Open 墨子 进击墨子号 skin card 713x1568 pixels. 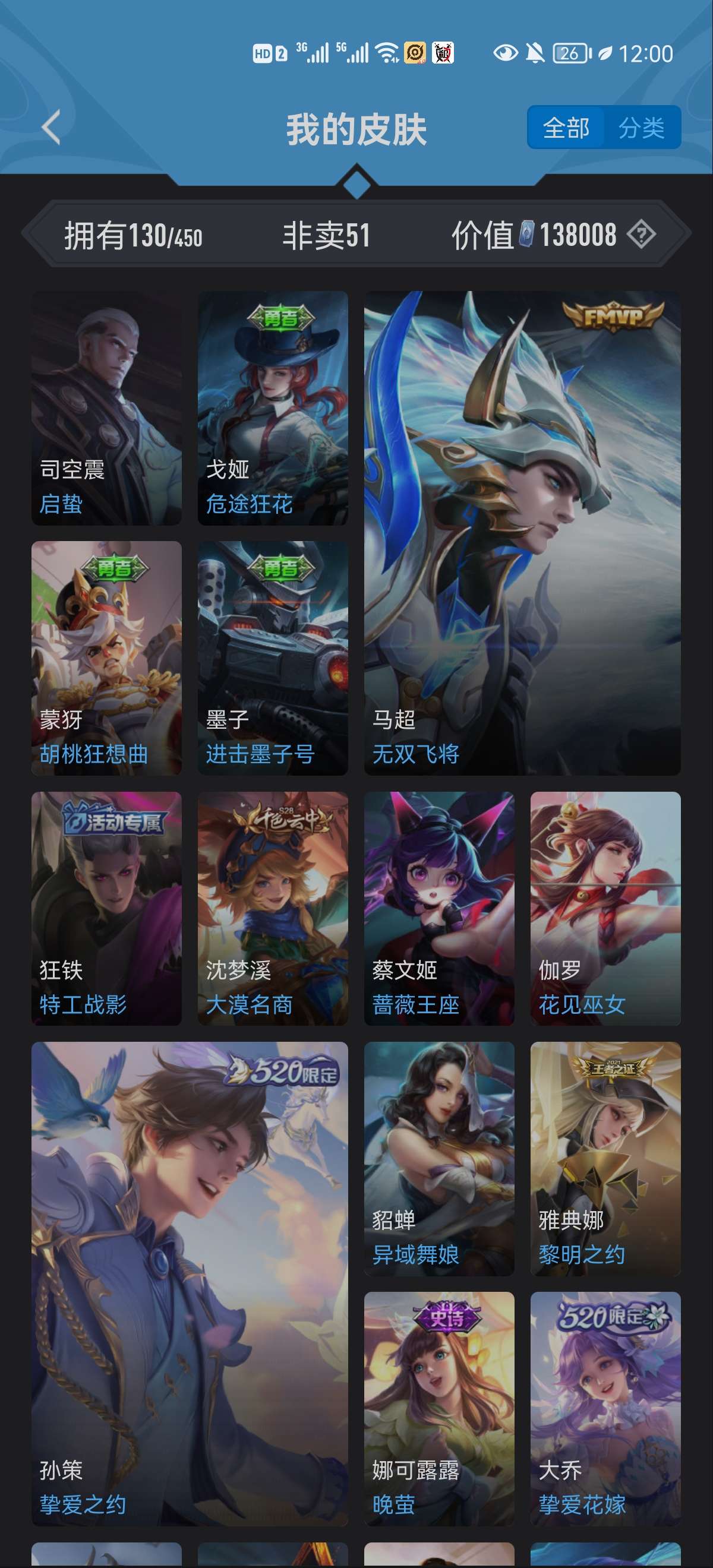[273, 658]
